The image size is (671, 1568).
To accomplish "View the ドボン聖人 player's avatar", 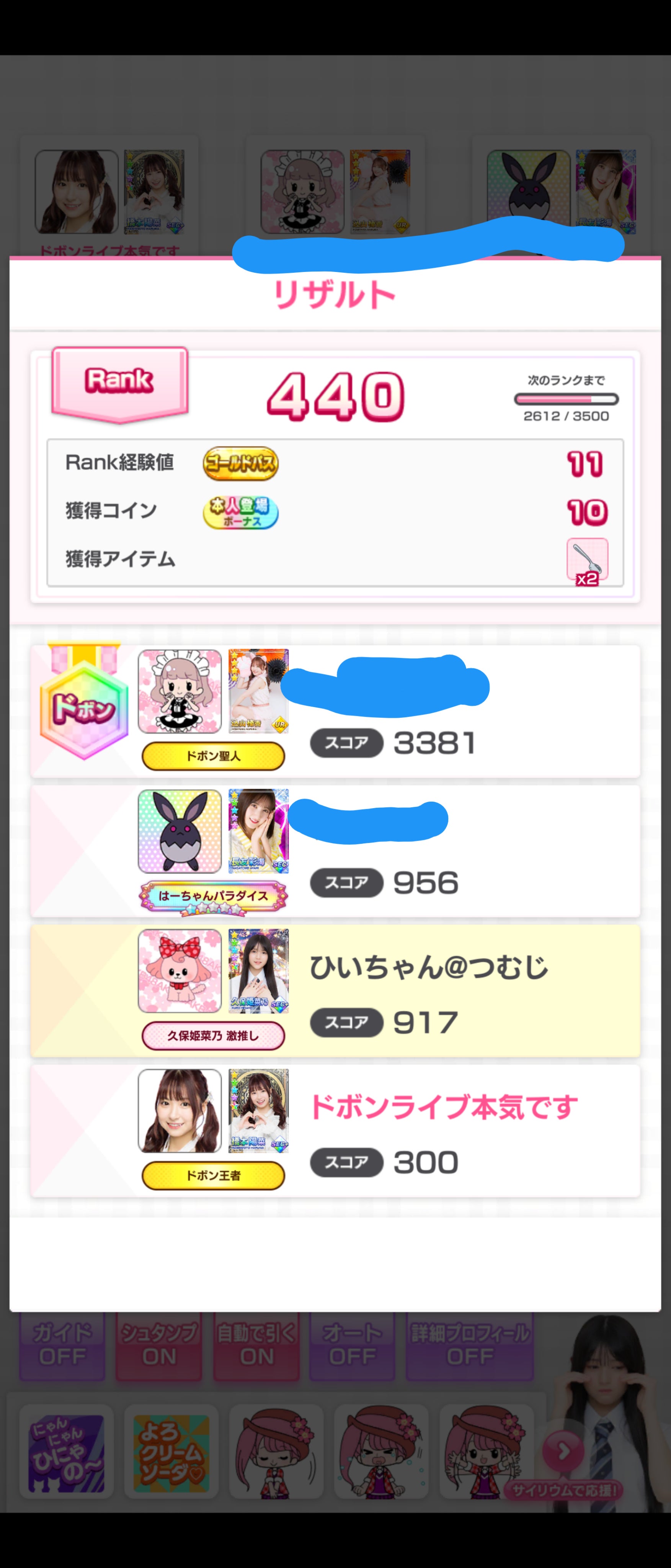I will pos(180,691).
